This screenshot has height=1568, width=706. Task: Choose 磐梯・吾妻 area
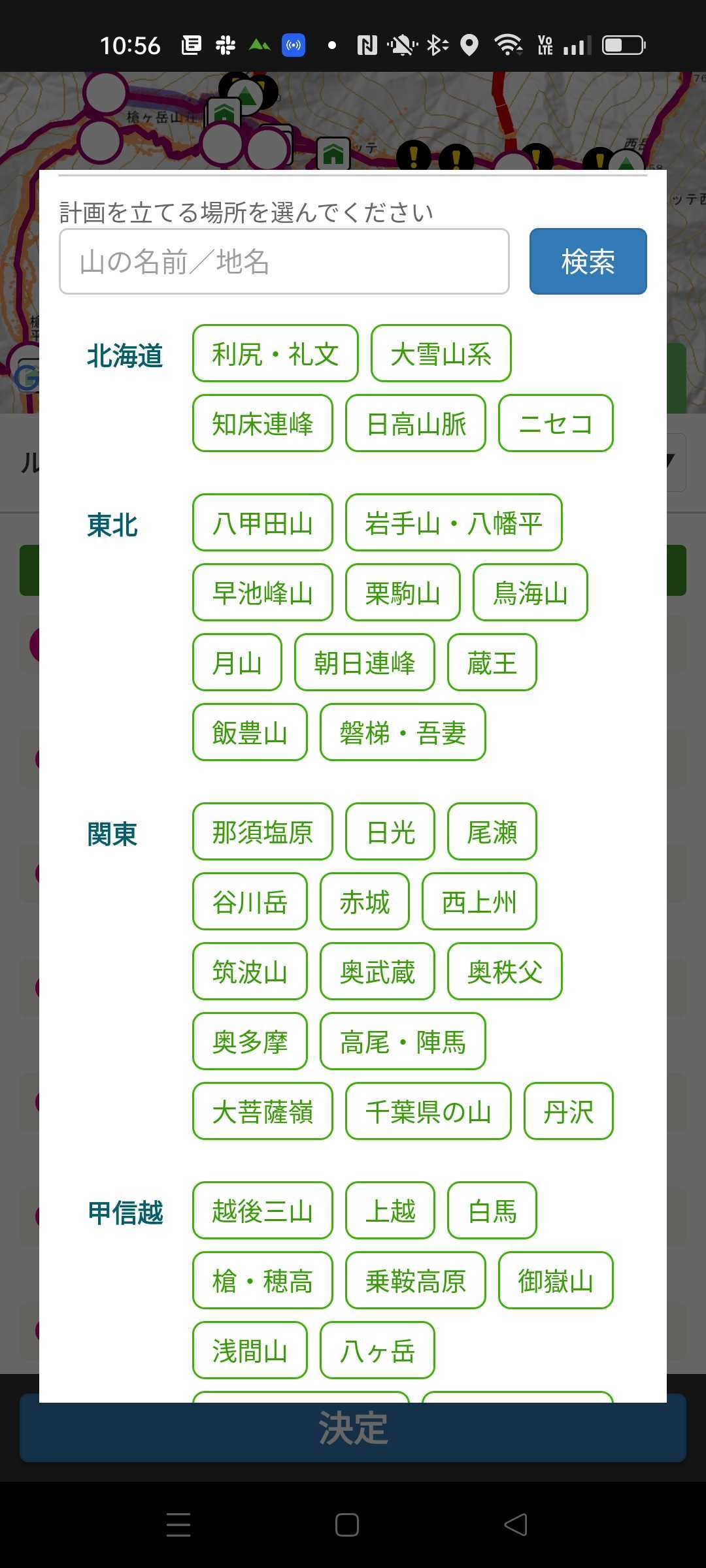tap(403, 732)
